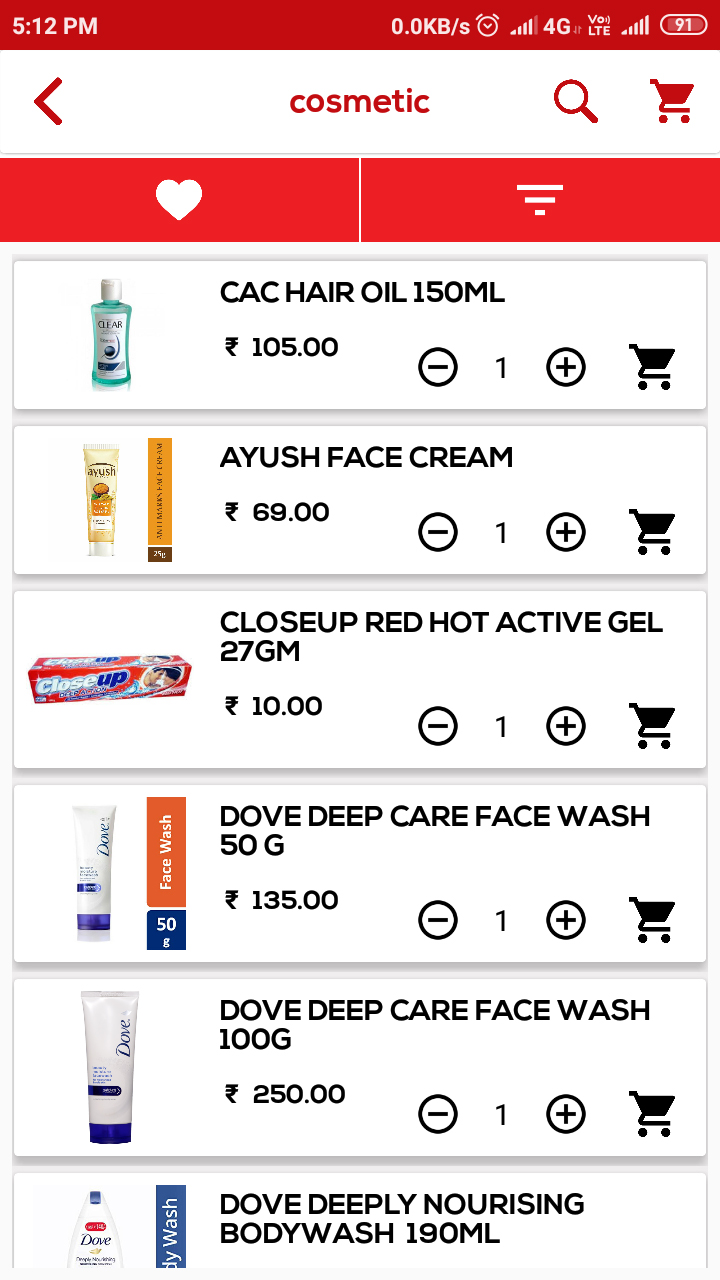Open the search icon in the header
Screen dimensions: 720x1280
tap(575, 102)
